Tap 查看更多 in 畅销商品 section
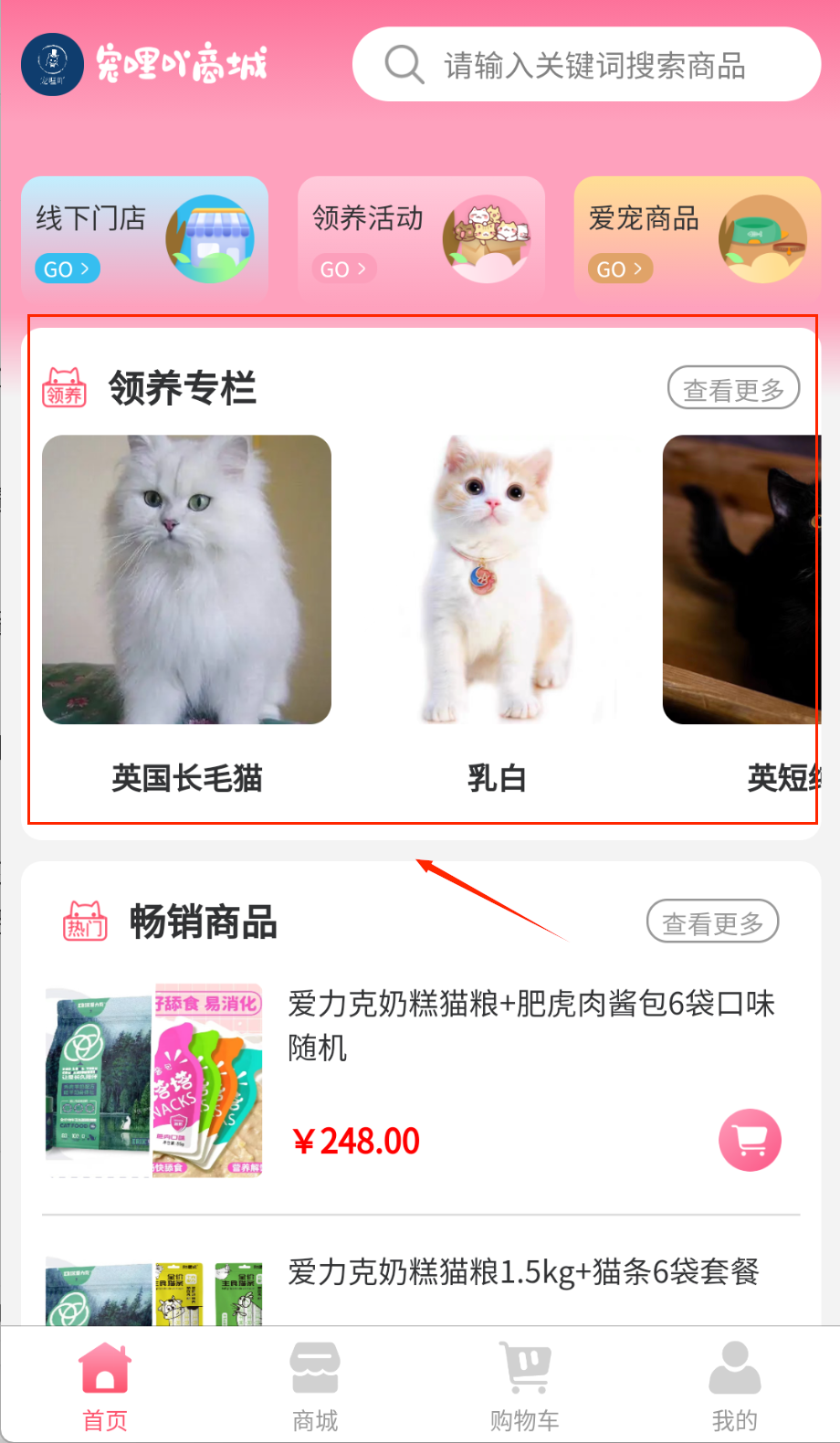Image resolution: width=840 pixels, height=1443 pixels. click(x=712, y=922)
